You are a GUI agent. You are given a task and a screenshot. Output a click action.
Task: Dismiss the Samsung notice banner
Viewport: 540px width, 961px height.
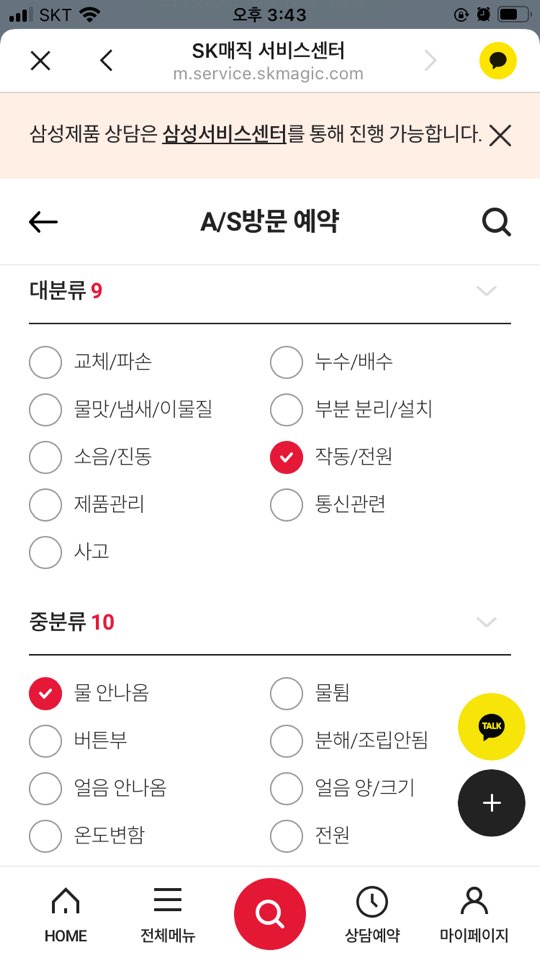coord(500,135)
